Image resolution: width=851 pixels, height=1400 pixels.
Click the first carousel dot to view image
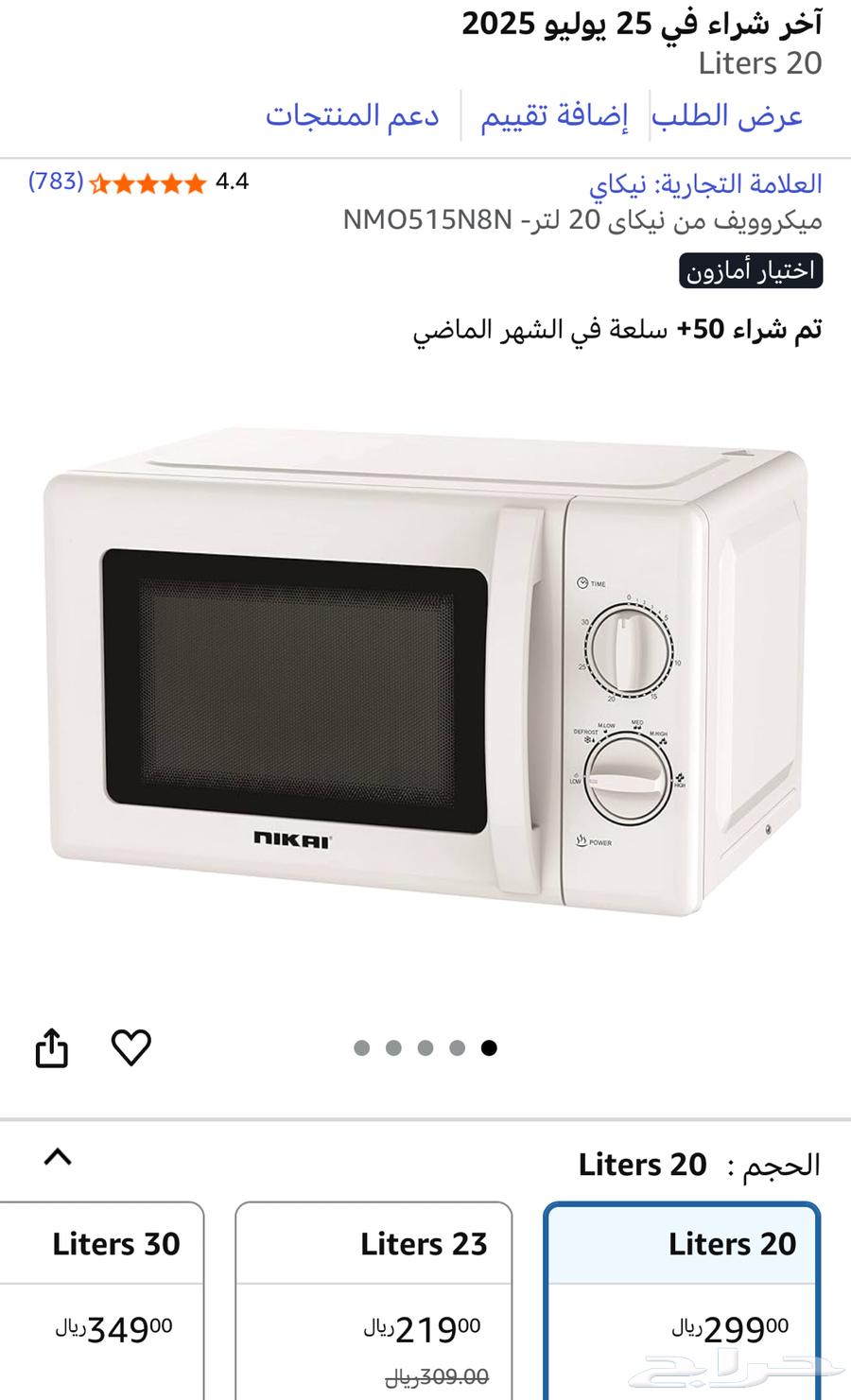click(x=359, y=1047)
